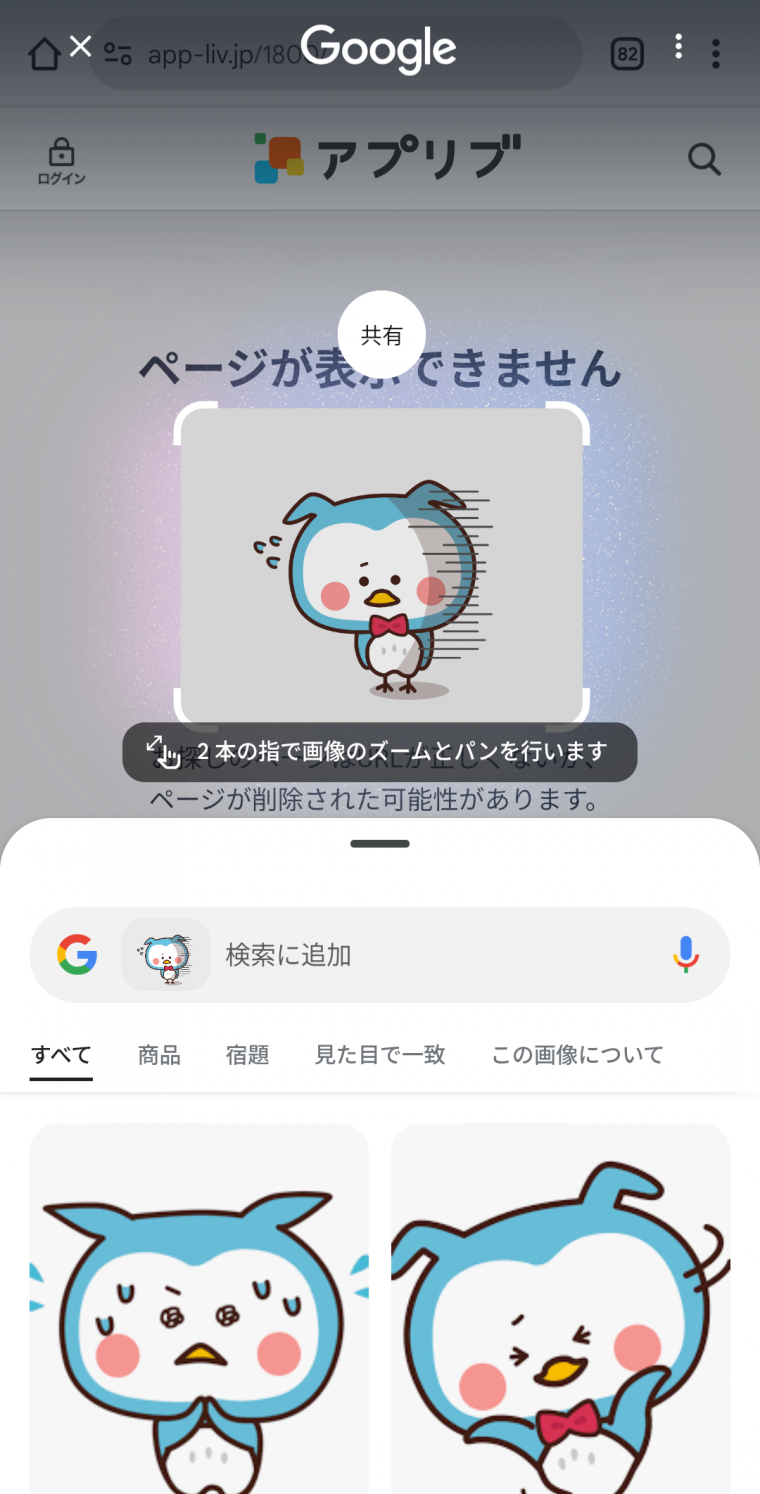Tap the searched-image thumbnail in the search bar
This screenshot has width=760, height=1494.
(166, 955)
